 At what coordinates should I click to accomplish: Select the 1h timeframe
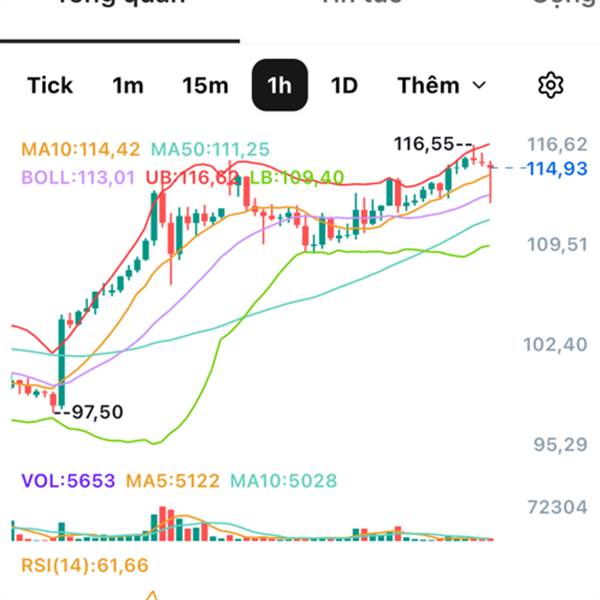tap(280, 85)
